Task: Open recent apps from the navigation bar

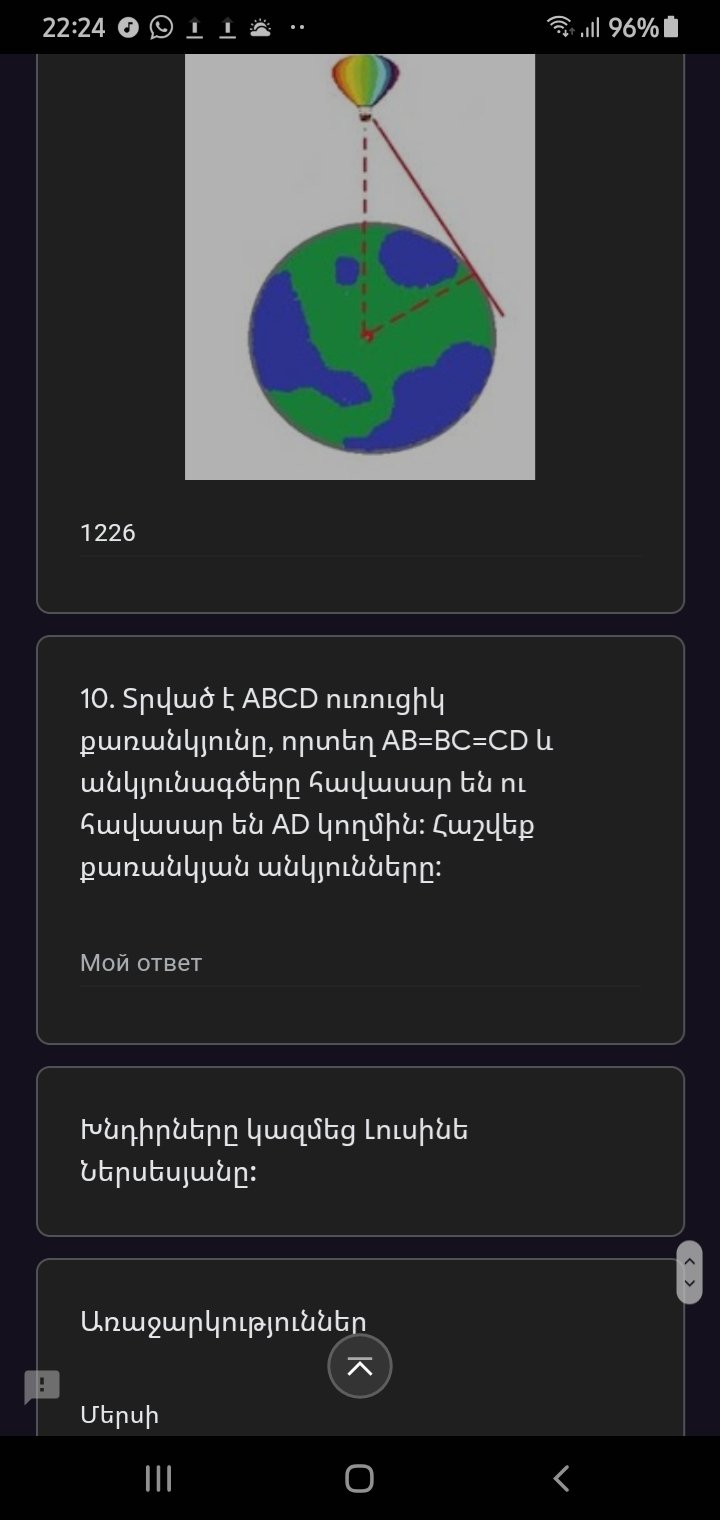Action: 158,1478
